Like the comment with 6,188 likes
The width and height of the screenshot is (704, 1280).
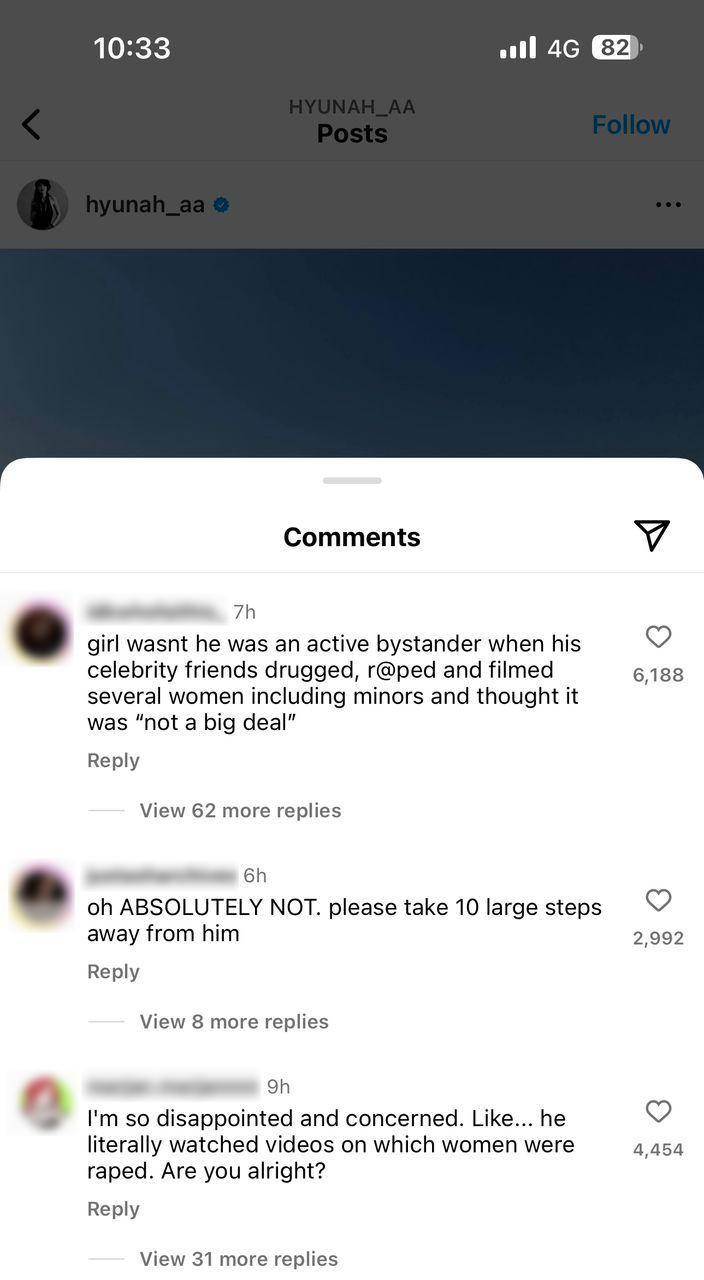click(x=658, y=637)
